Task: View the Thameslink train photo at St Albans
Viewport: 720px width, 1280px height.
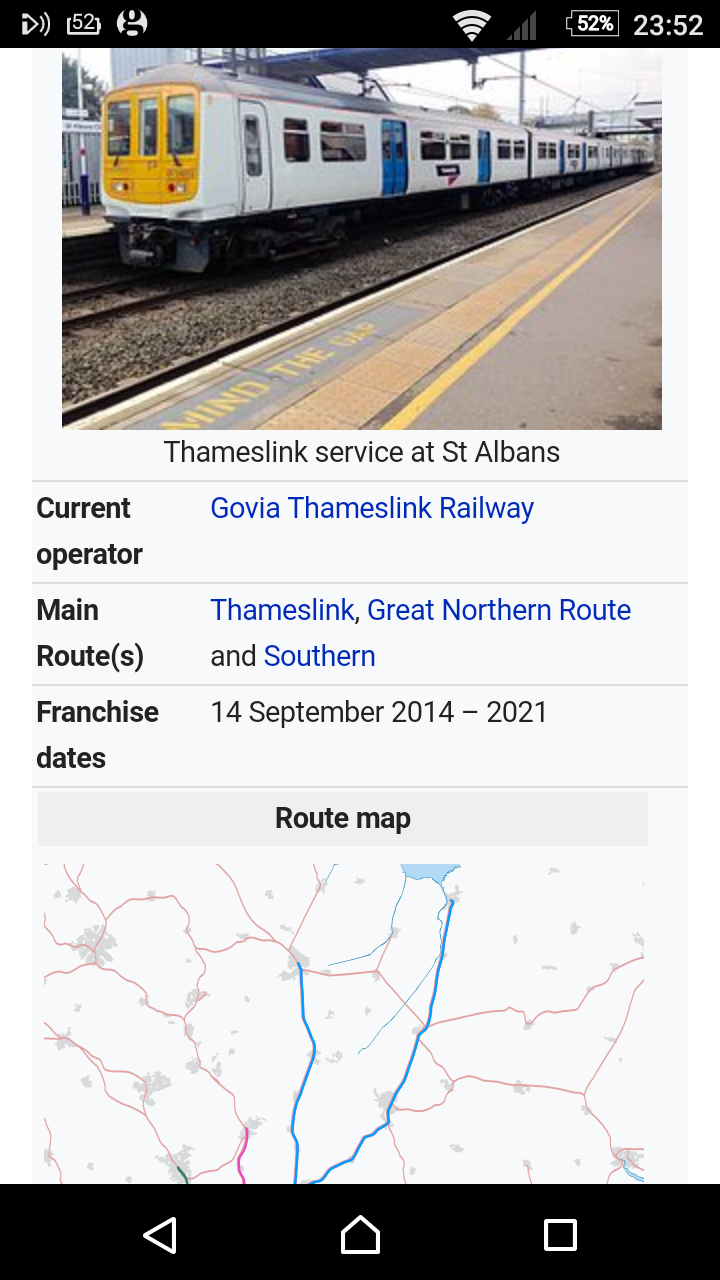Action: (361, 240)
